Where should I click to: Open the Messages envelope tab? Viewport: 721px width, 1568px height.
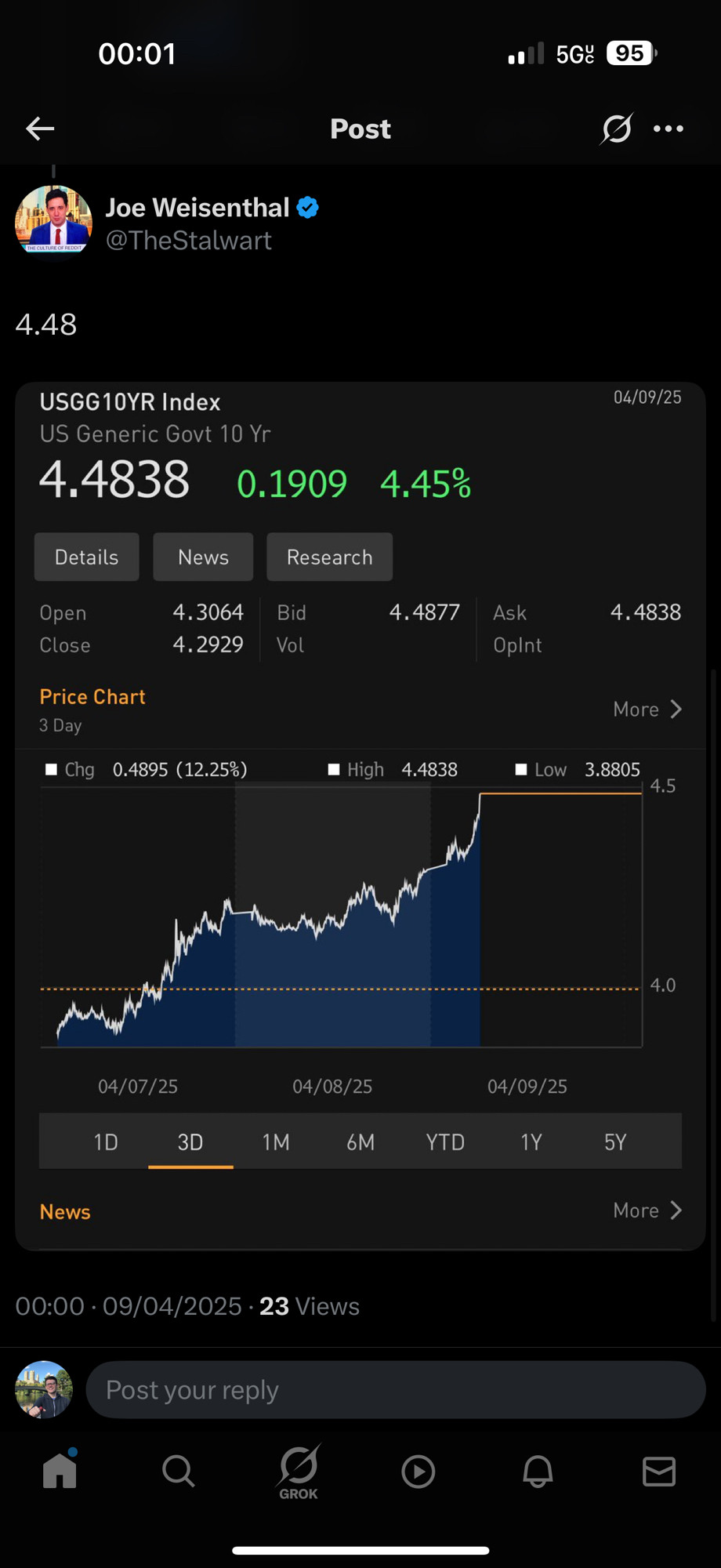(658, 1472)
